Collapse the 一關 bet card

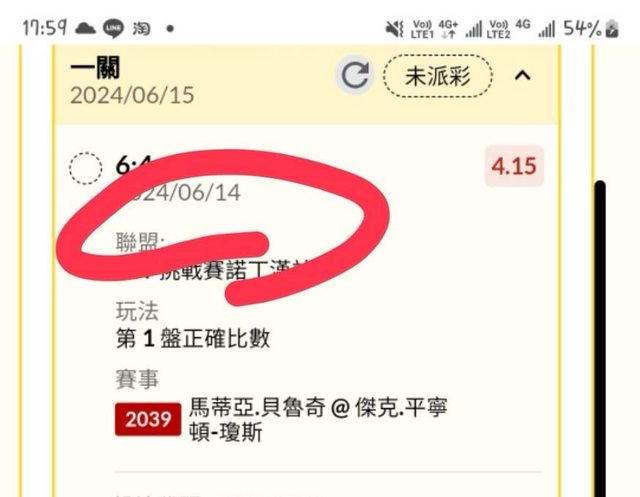click(523, 75)
